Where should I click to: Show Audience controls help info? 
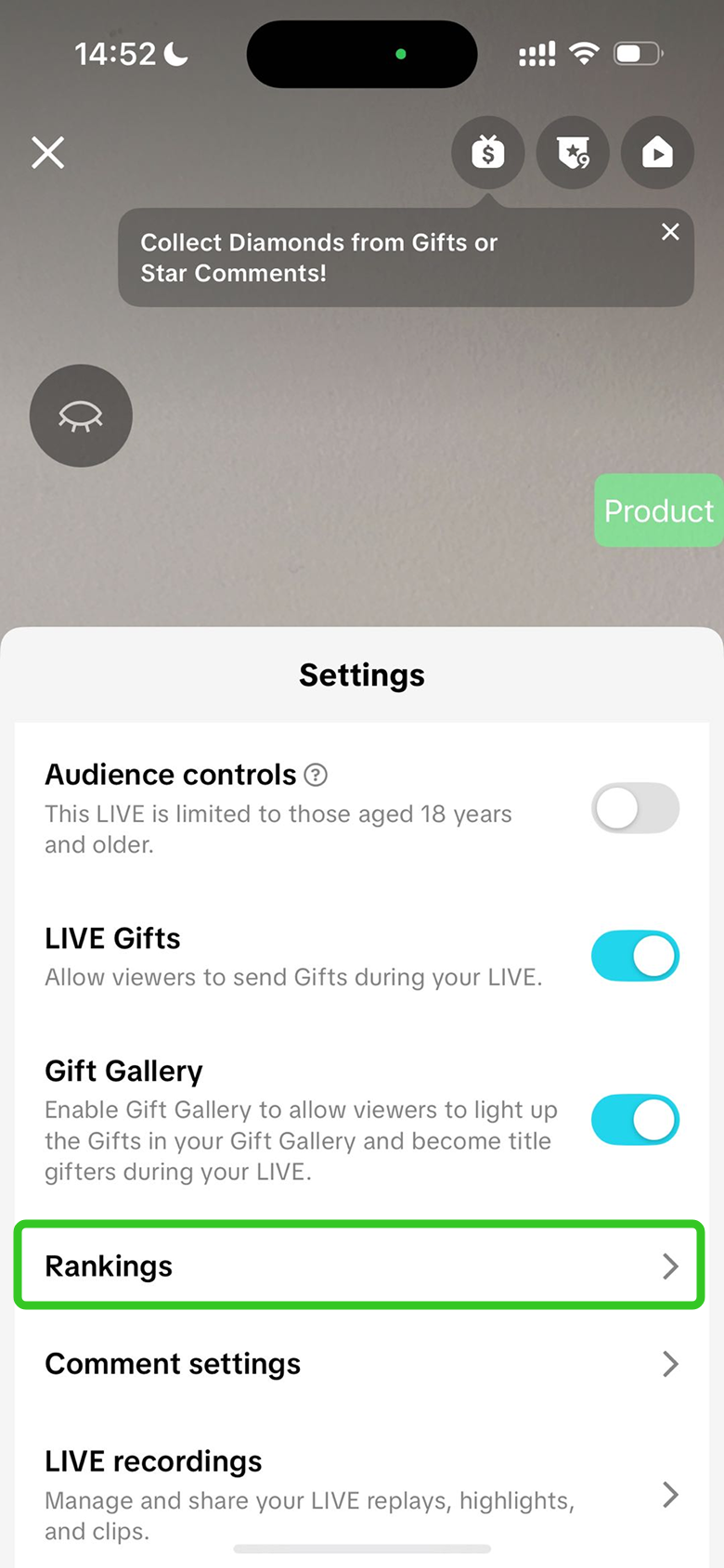pyautogui.click(x=316, y=775)
